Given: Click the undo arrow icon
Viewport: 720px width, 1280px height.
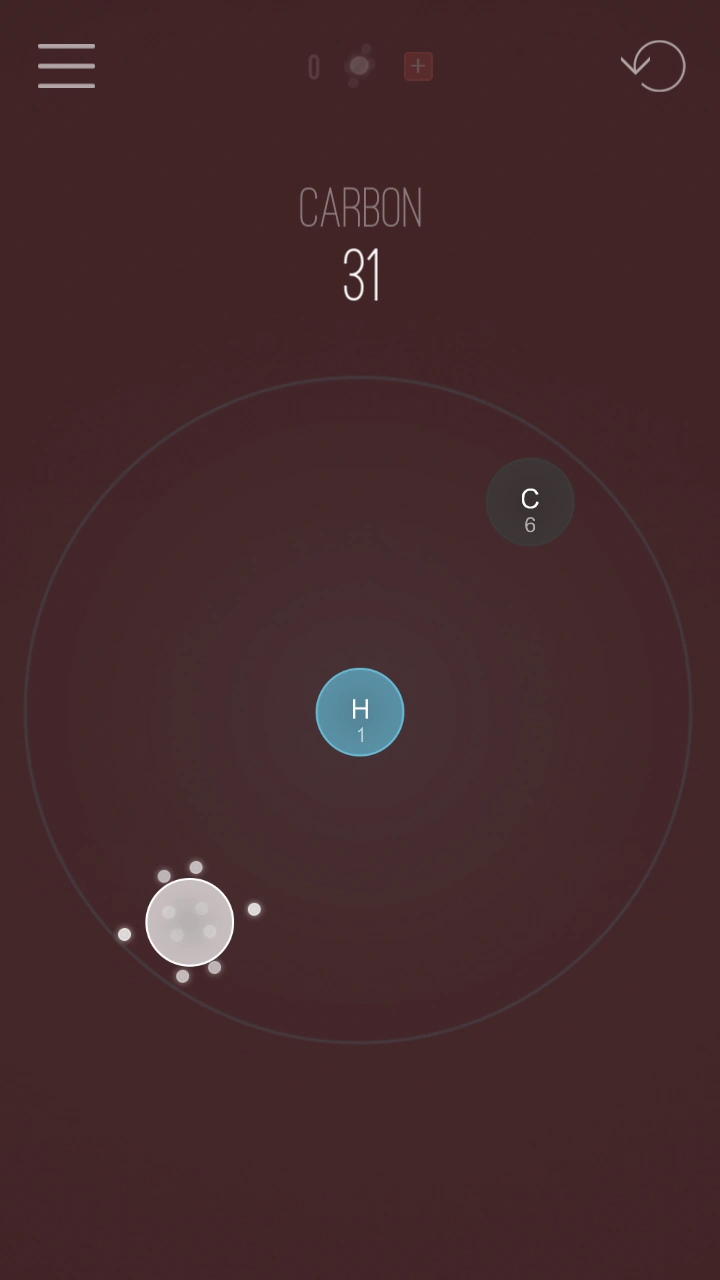Looking at the screenshot, I should (653, 66).
